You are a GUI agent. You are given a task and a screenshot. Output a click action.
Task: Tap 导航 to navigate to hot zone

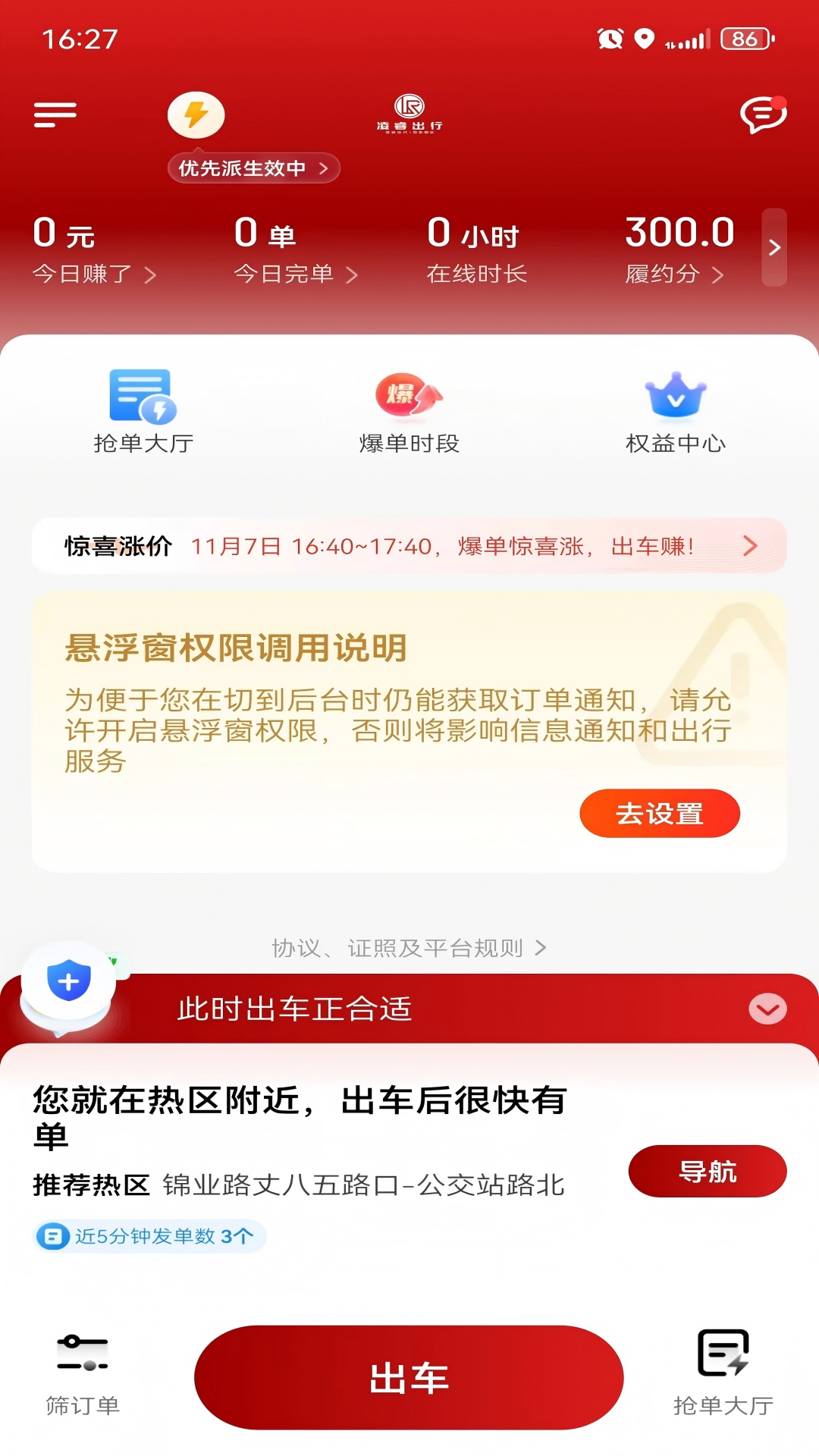[707, 1172]
